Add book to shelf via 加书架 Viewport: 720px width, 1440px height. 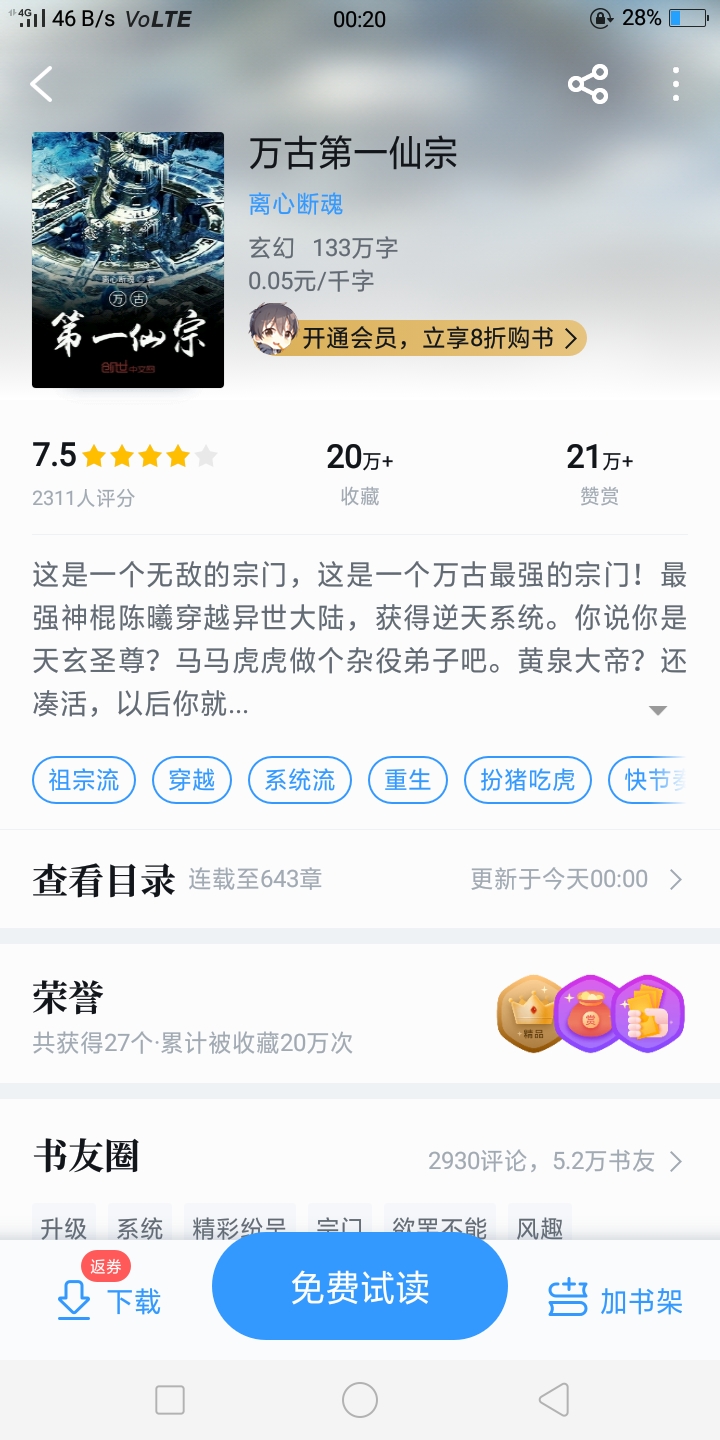616,1300
